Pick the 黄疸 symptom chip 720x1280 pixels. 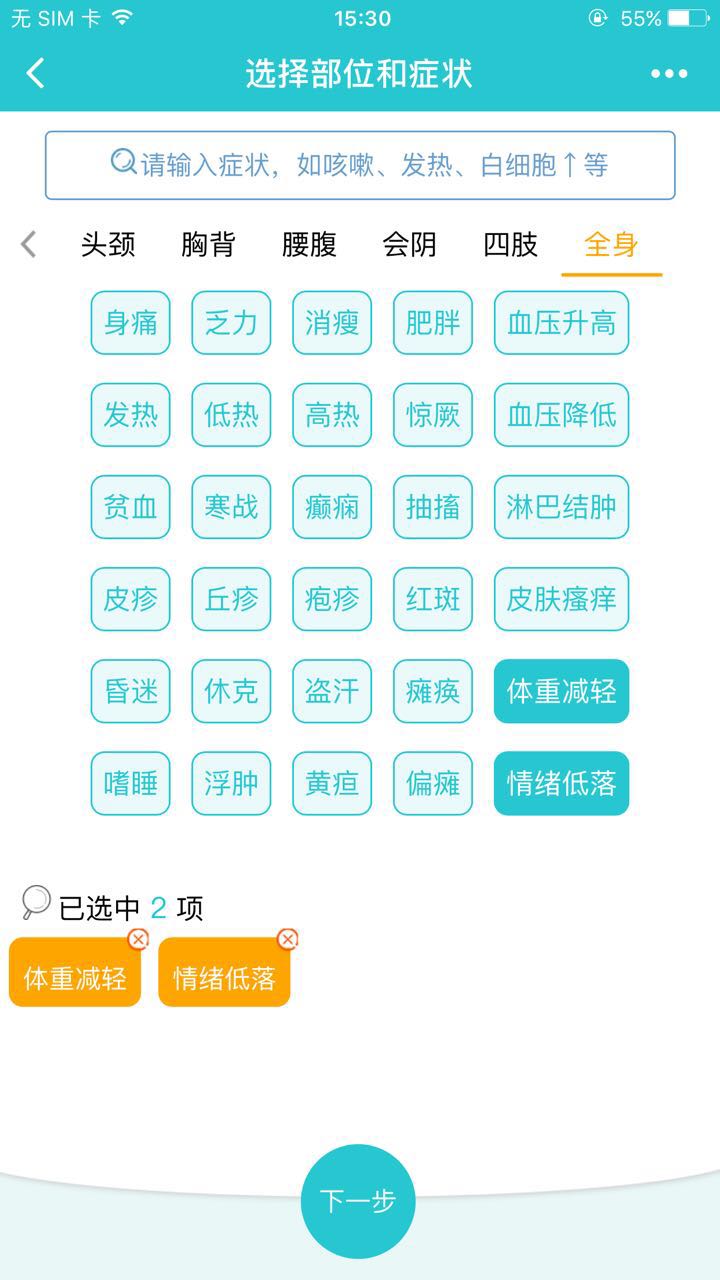pyautogui.click(x=332, y=783)
